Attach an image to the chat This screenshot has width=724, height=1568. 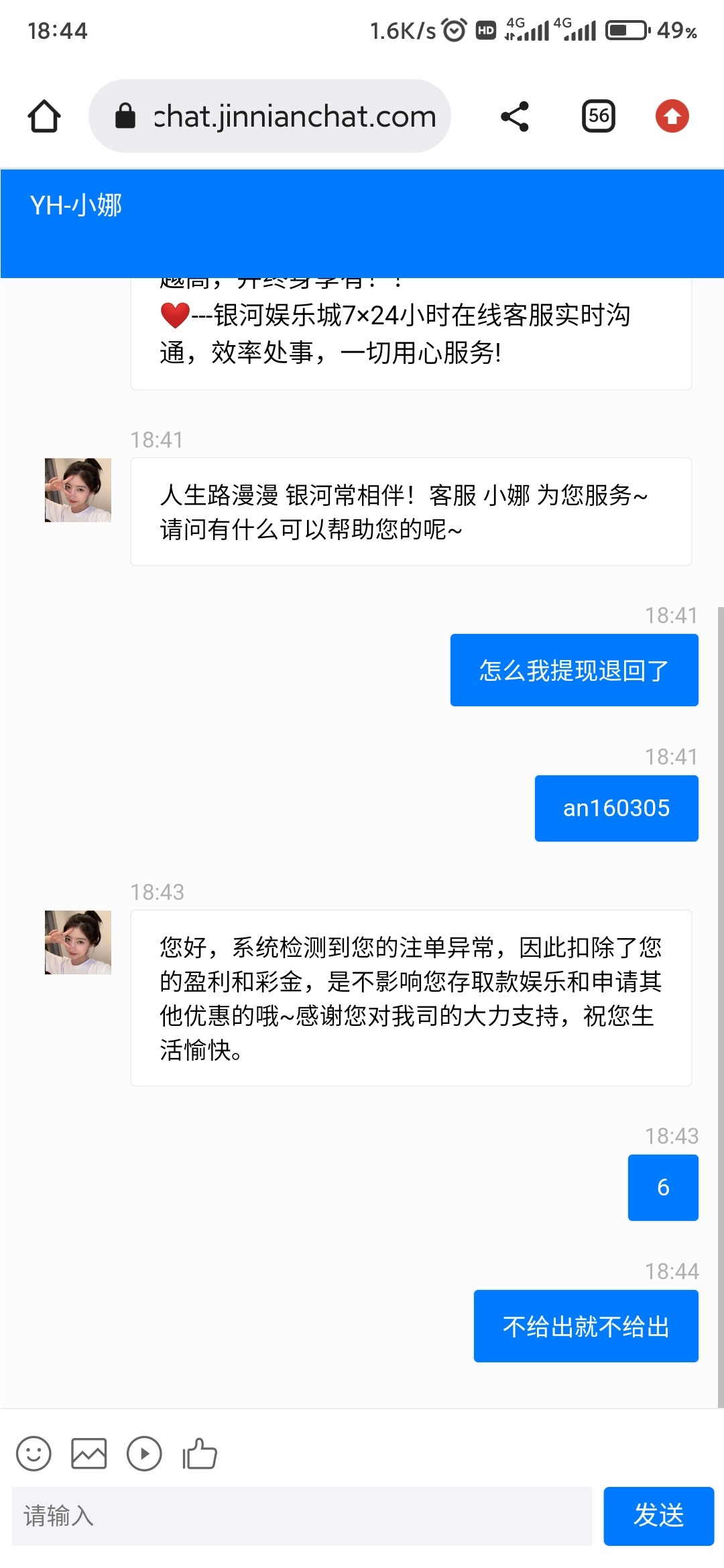click(x=89, y=1453)
